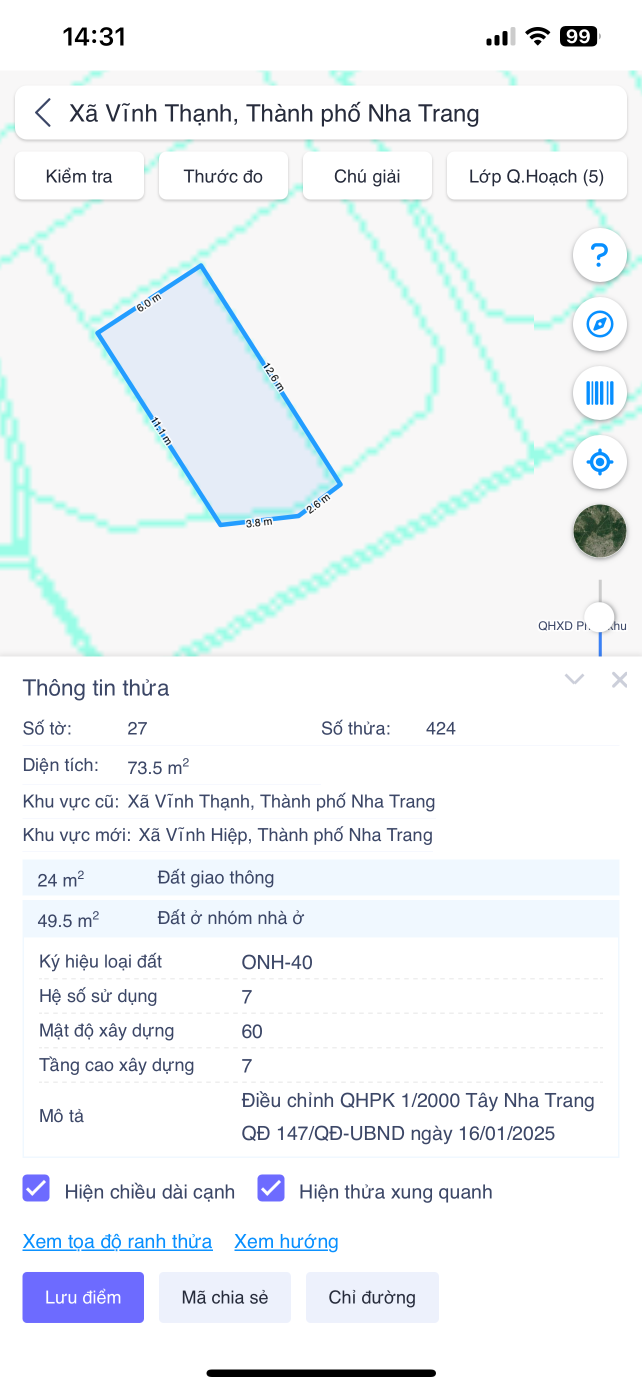Go back using the arrow in the search bar
This screenshot has width=642, height=1389.
pos(42,113)
